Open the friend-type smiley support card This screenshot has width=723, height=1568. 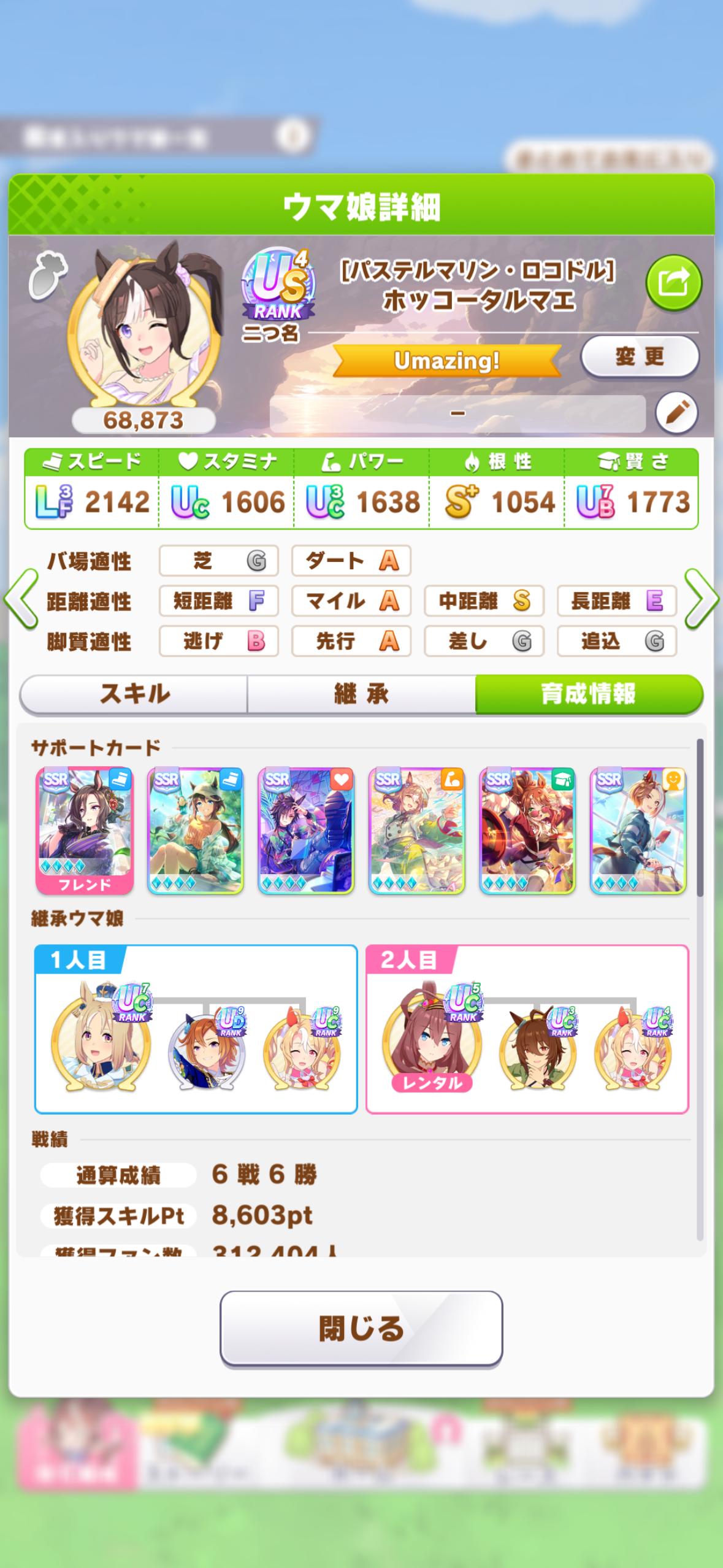pyautogui.click(x=638, y=830)
